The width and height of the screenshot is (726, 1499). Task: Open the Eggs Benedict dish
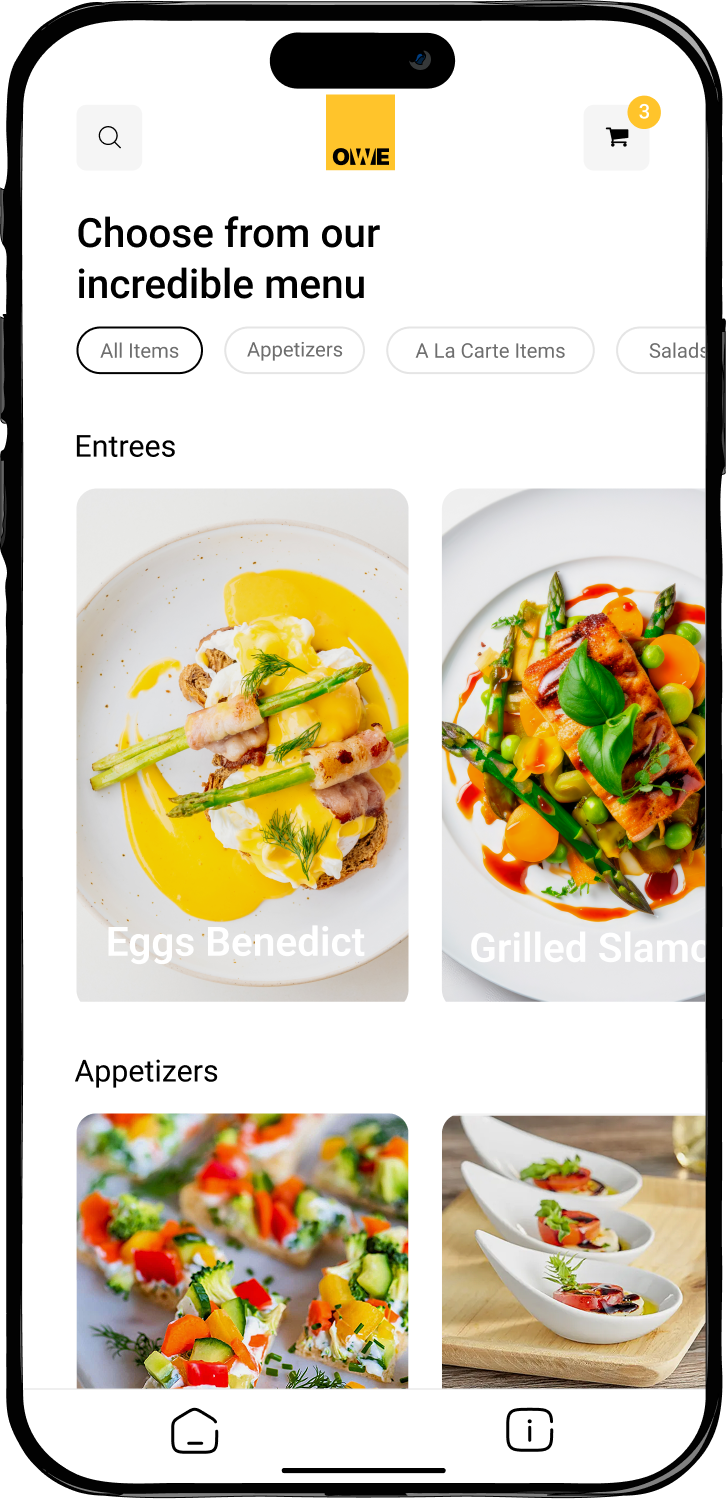coord(242,744)
